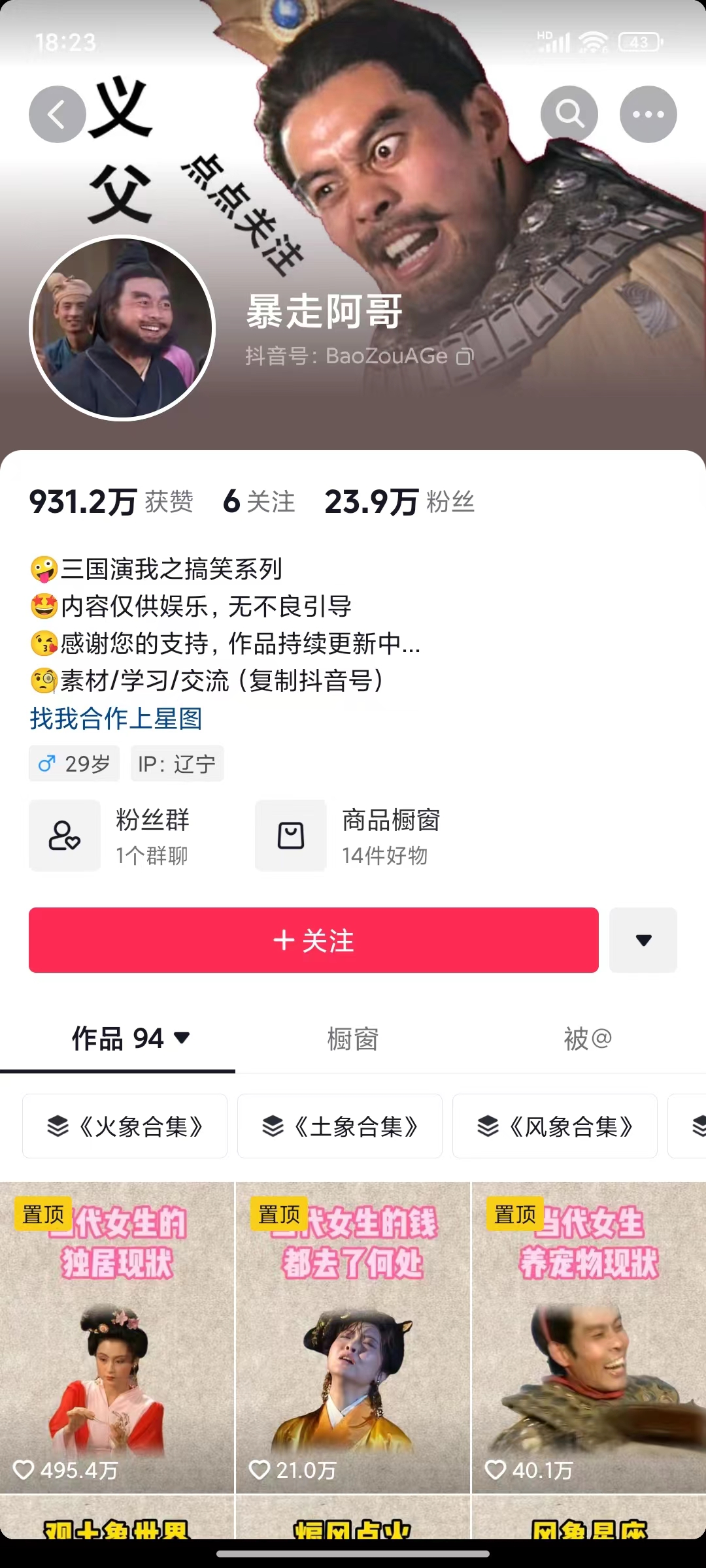Image resolution: width=706 pixels, height=1568 pixels.
Task: Follow this account with the red 关注 button
Action: click(314, 940)
